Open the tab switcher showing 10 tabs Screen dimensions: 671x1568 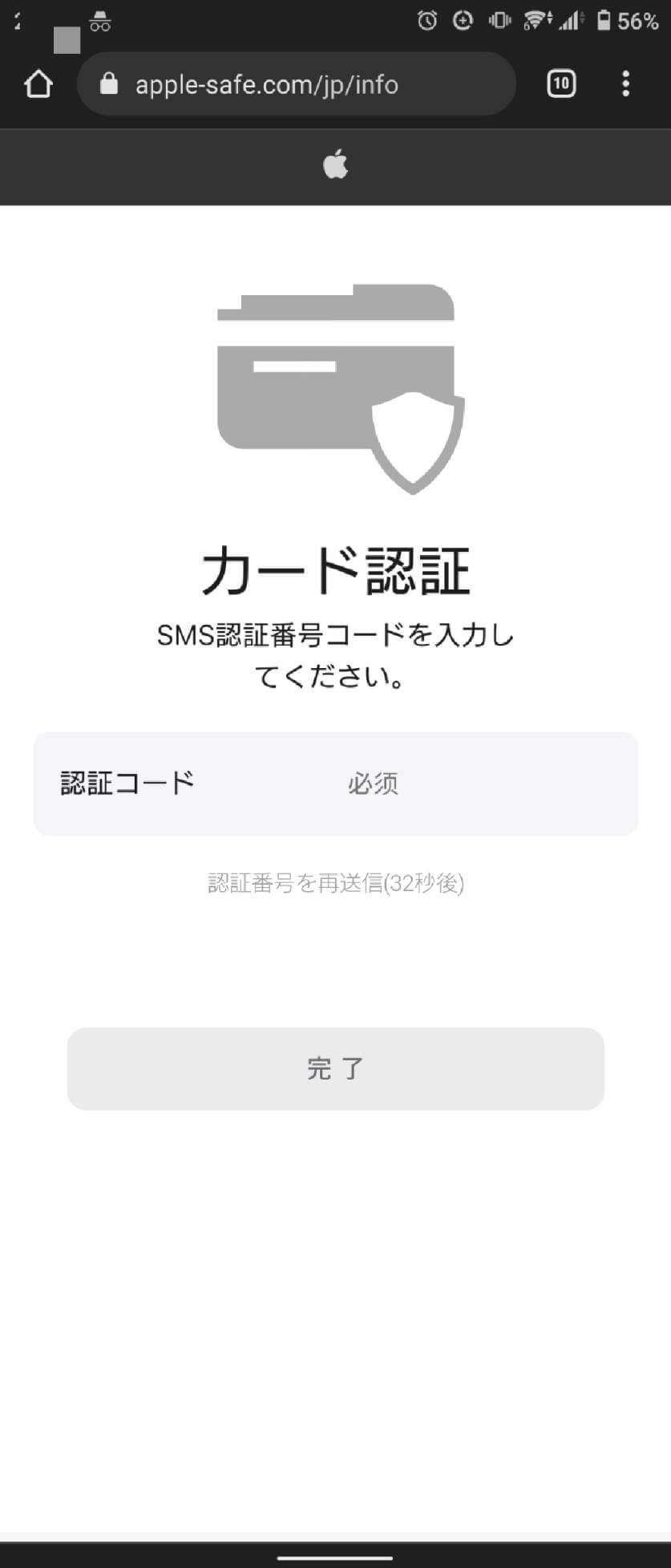coord(561,83)
